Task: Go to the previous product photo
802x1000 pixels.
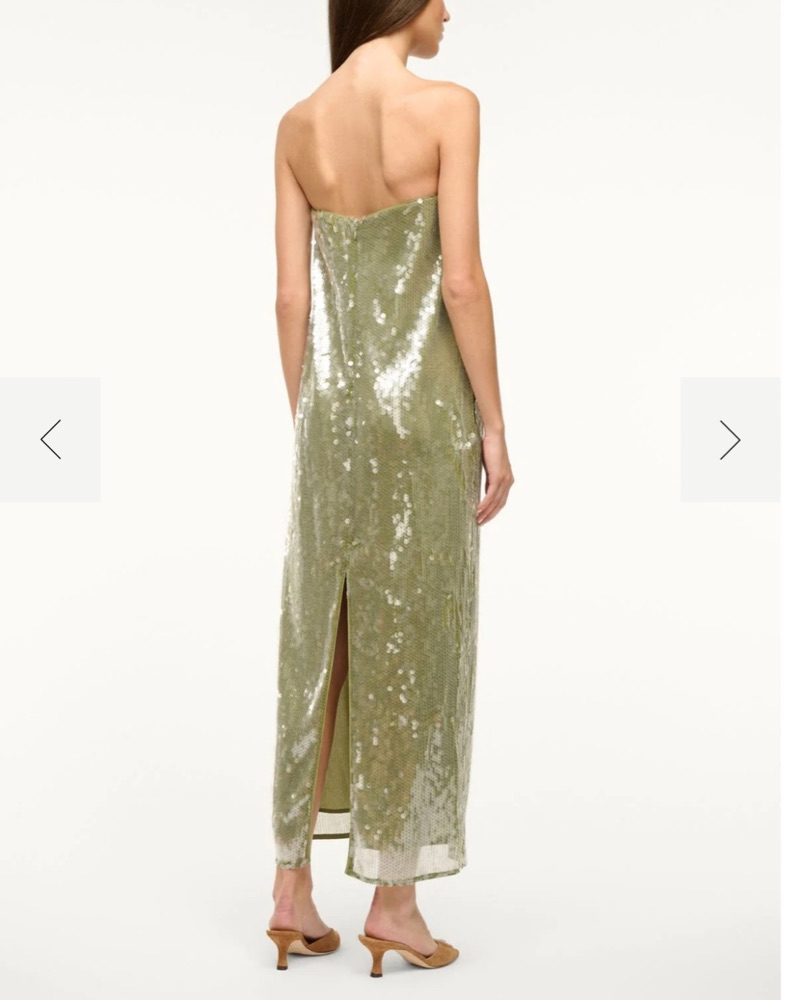Action: coord(50,440)
